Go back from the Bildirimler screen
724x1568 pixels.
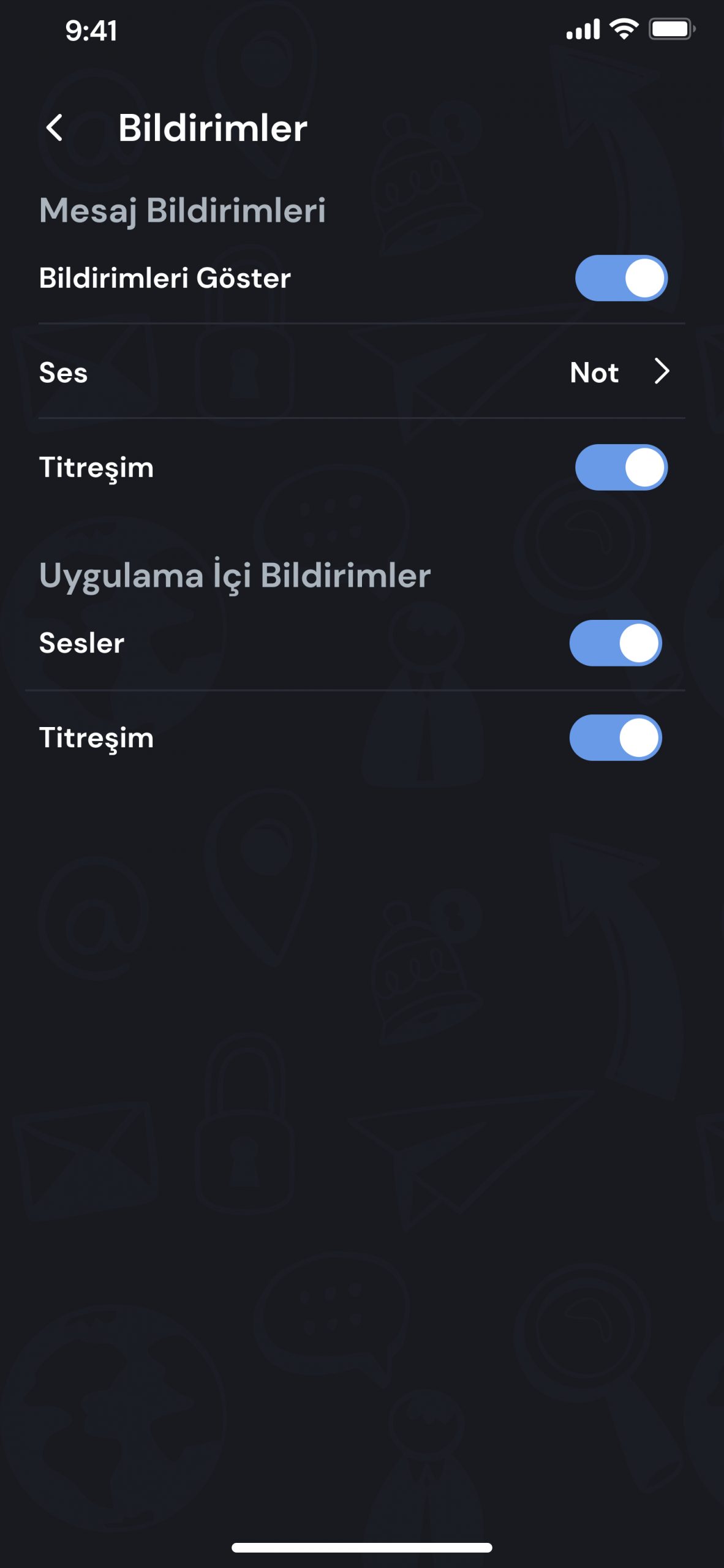(55, 128)
